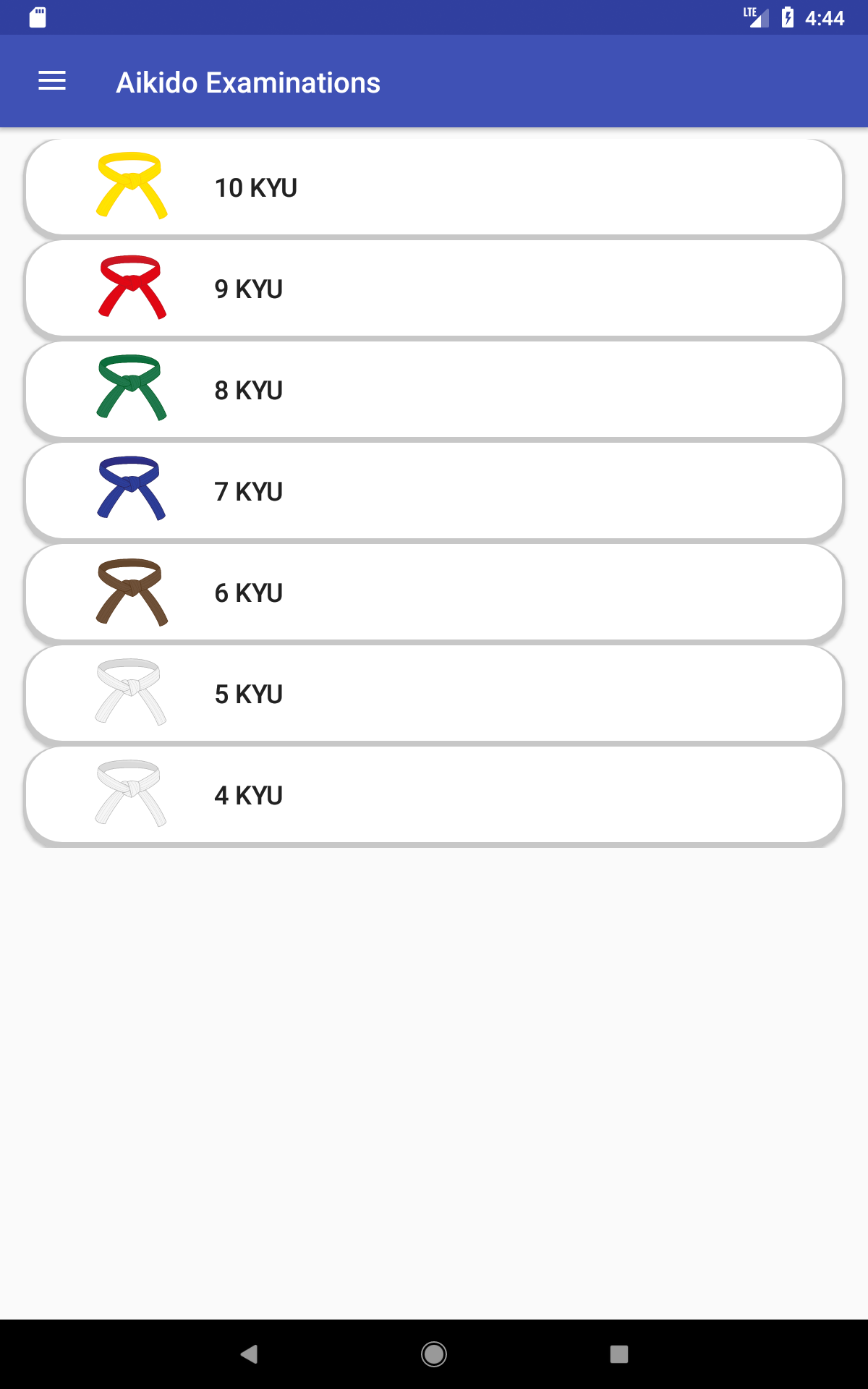Select the 9 KYU red belt row

pos(434,289)
